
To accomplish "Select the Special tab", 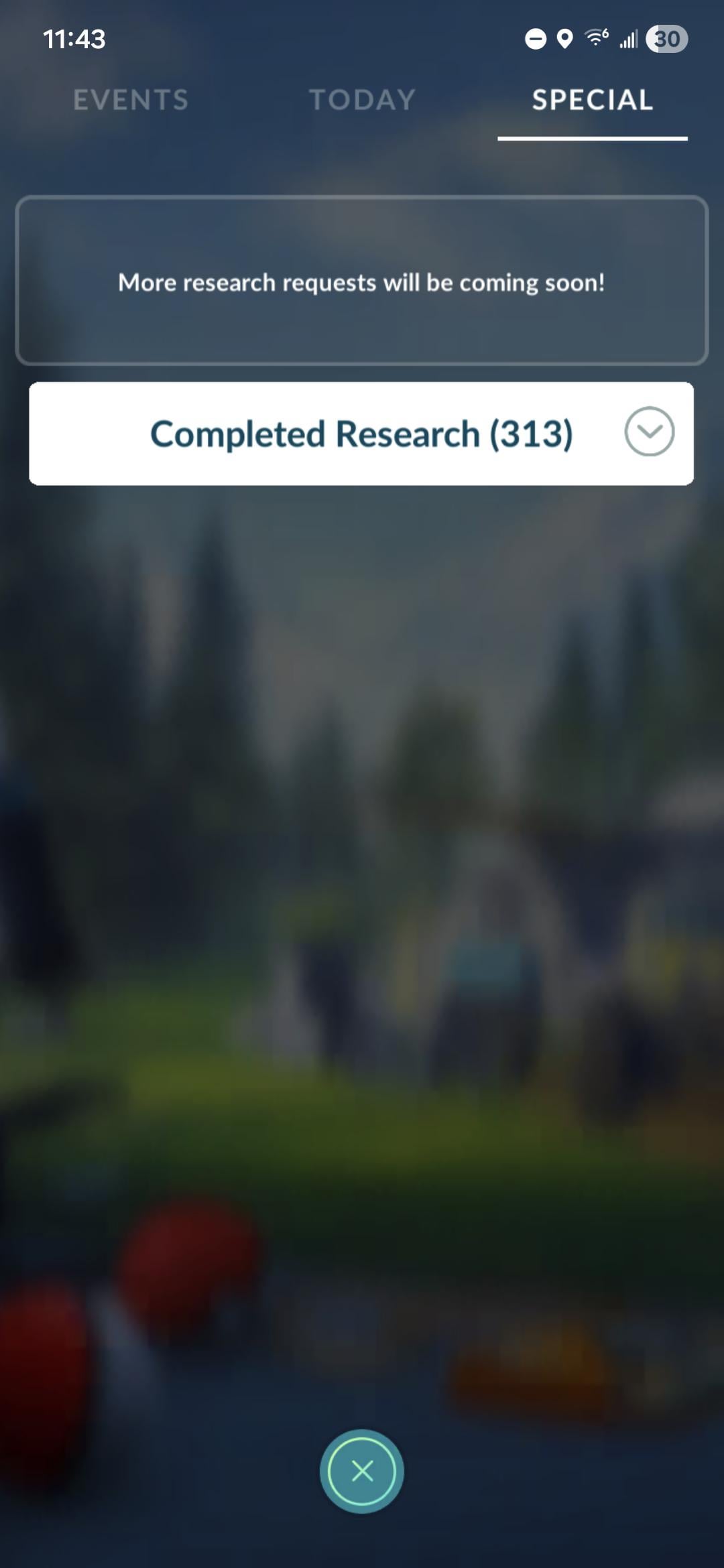I will click(x=593, y=100).
